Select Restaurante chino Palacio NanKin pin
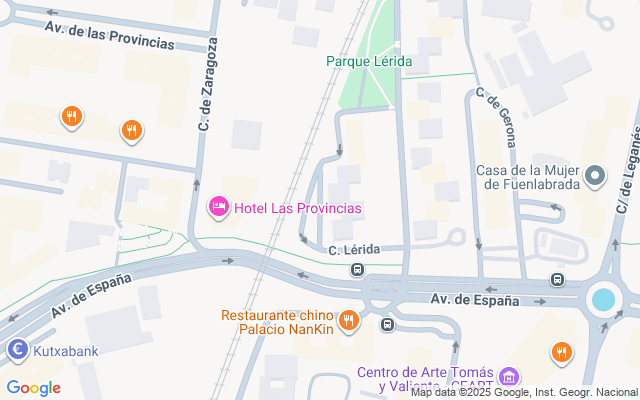Image resolution: width=640 pixels, height=400 pixels. point(348,320)
